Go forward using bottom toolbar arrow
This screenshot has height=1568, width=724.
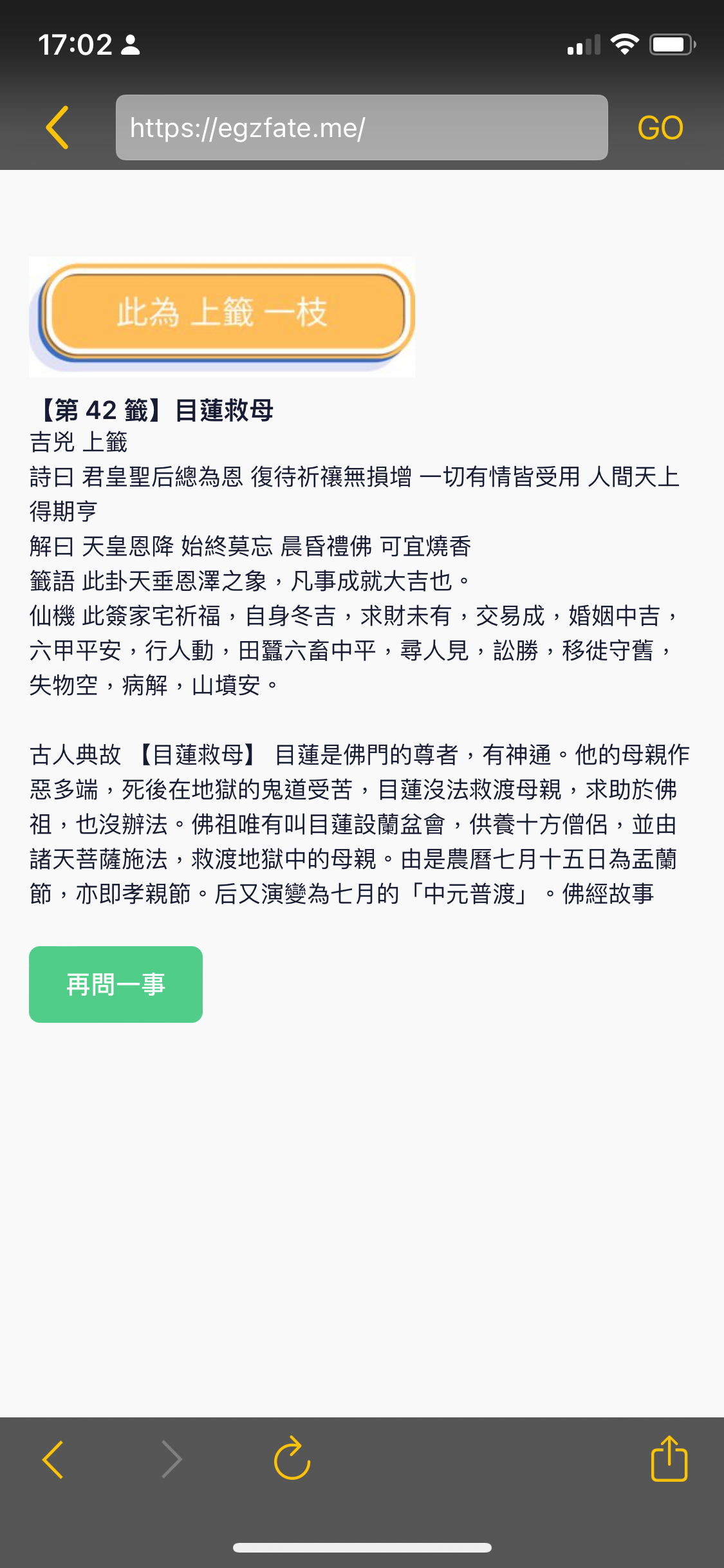coord(171,1459)
